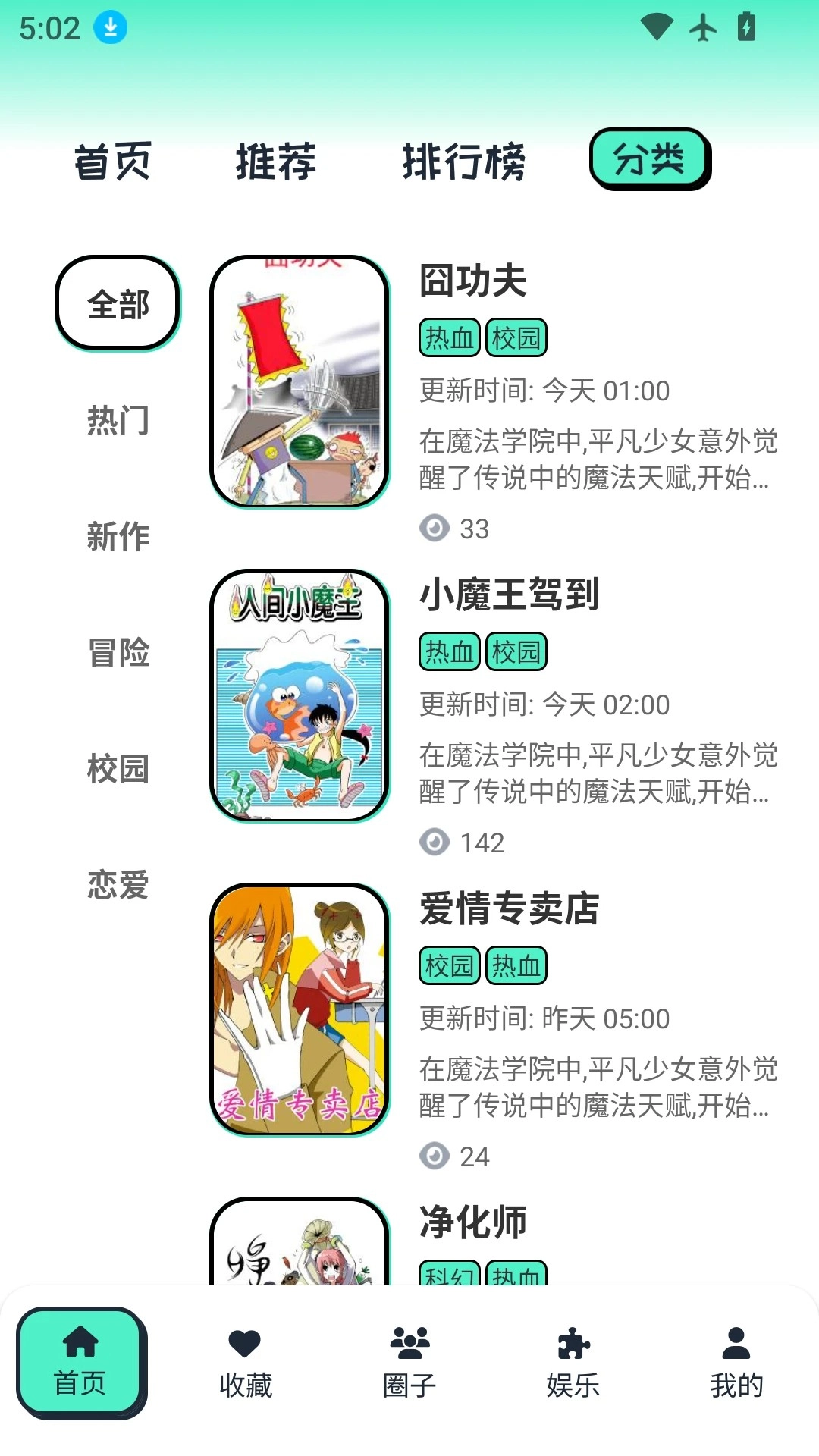
Task: Select the 恋爱 category filter
Action: coord(117,887)
